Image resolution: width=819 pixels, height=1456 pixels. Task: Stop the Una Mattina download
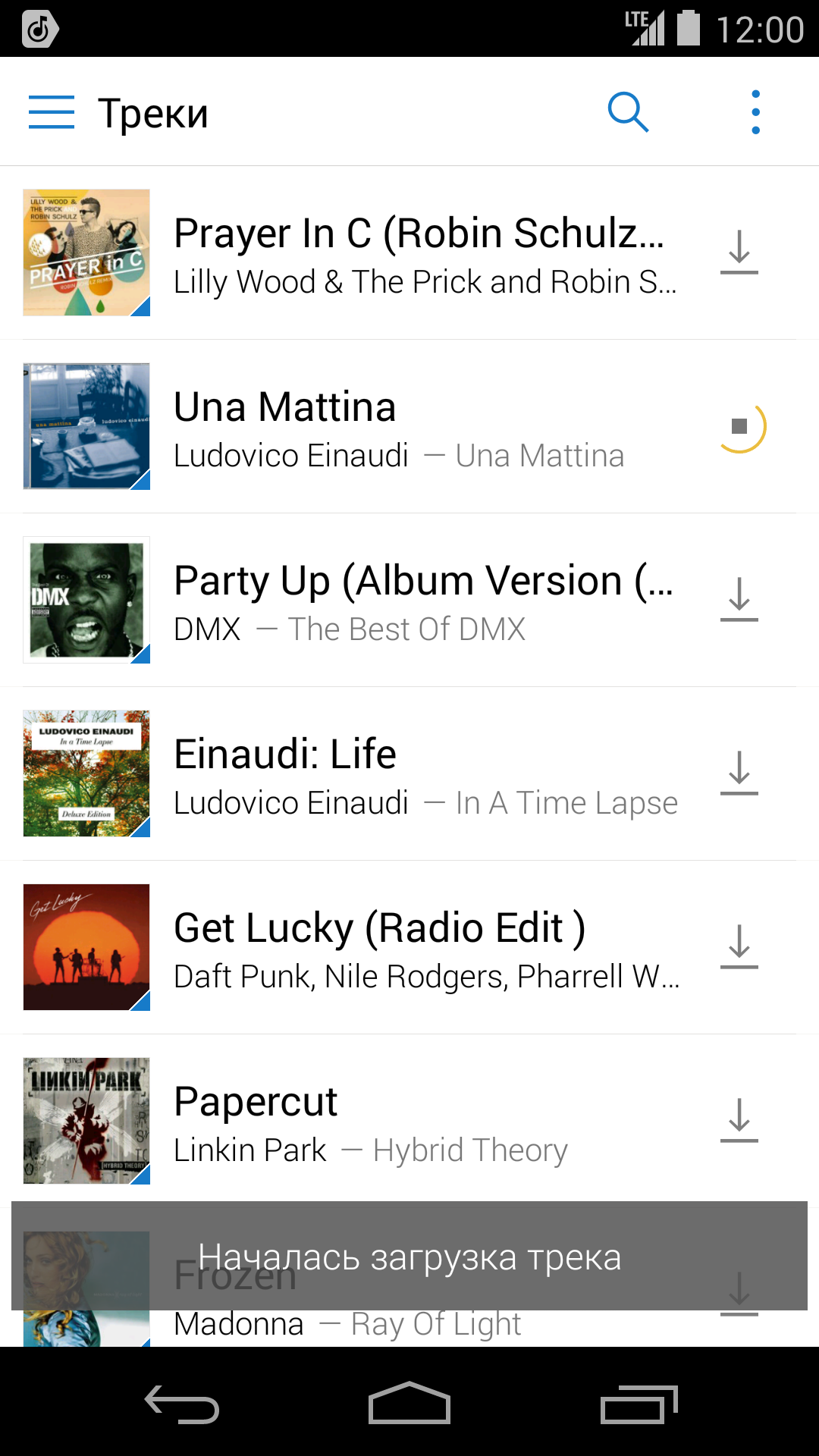coord(739,426)
